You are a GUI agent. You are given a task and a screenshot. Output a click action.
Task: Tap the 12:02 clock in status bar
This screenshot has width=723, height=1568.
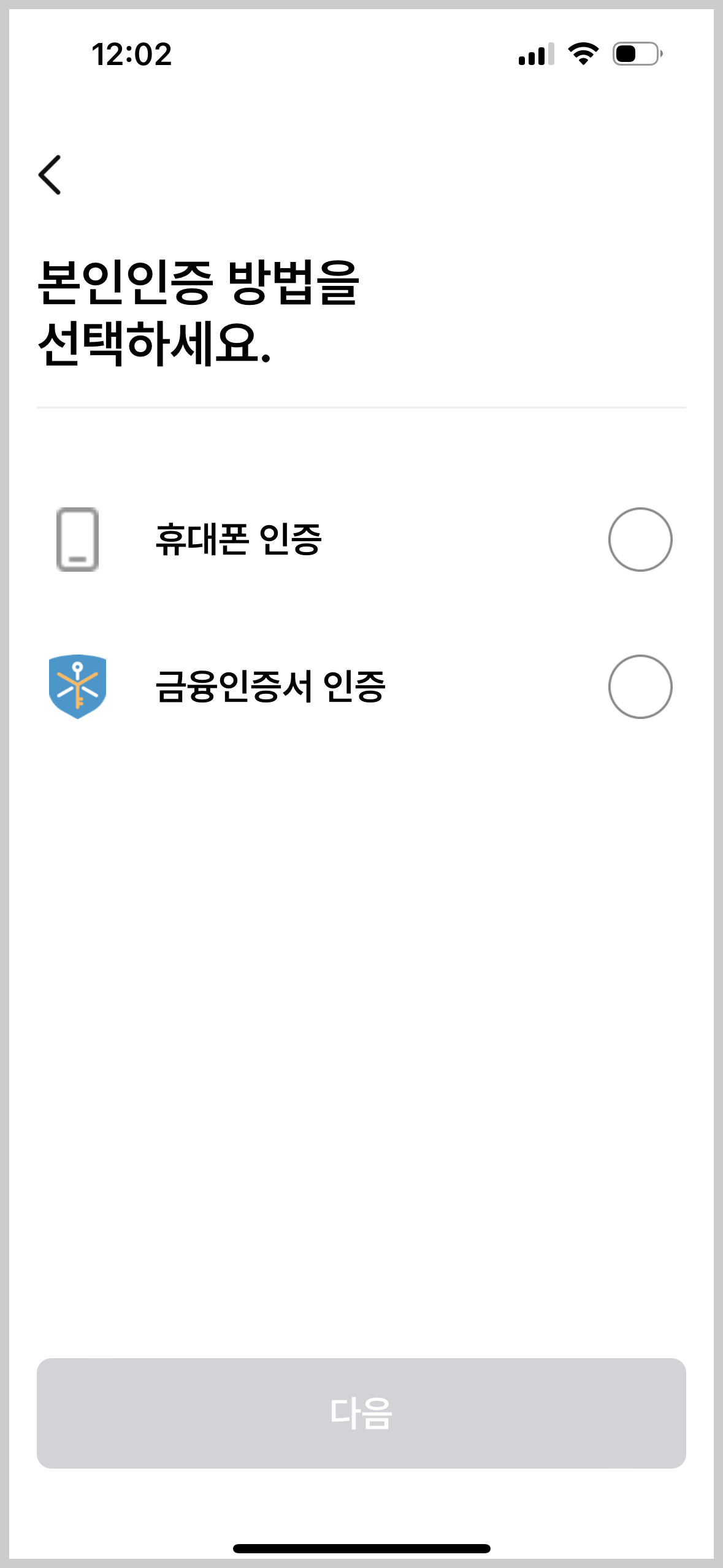[132, 54]
